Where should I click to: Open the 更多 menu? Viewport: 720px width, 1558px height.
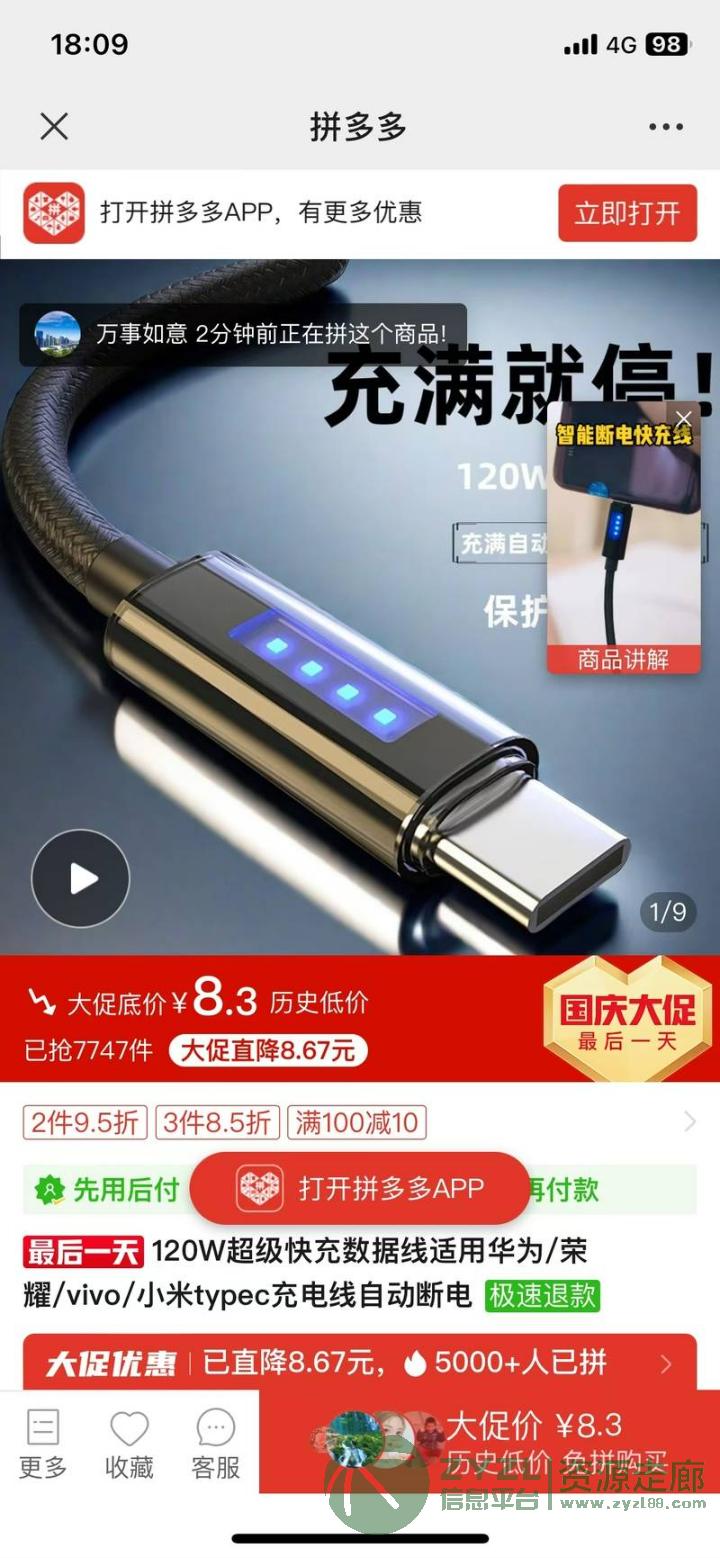[x=43, y=1444]
